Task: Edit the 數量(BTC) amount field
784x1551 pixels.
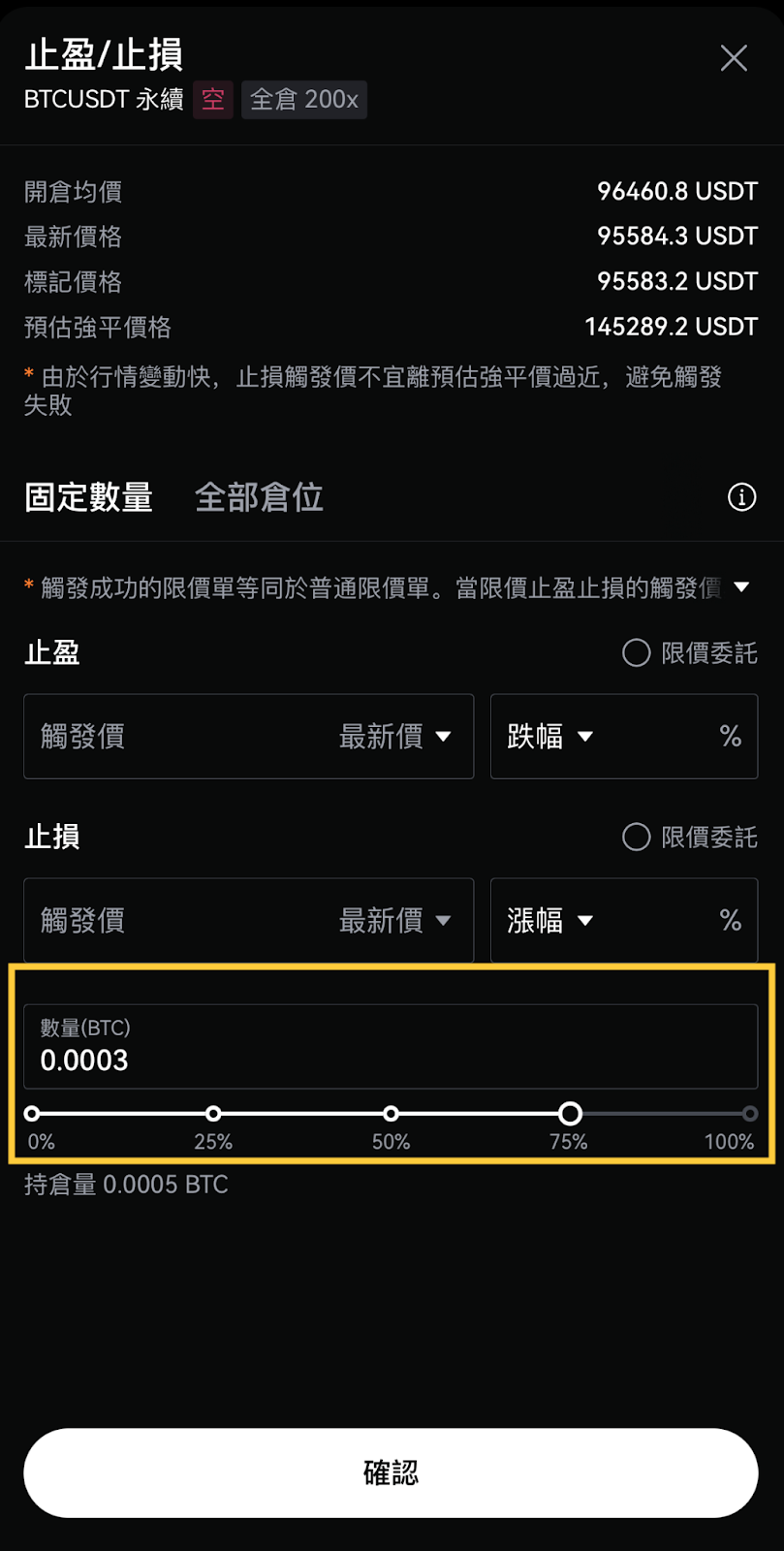Action: (391, 1047)
